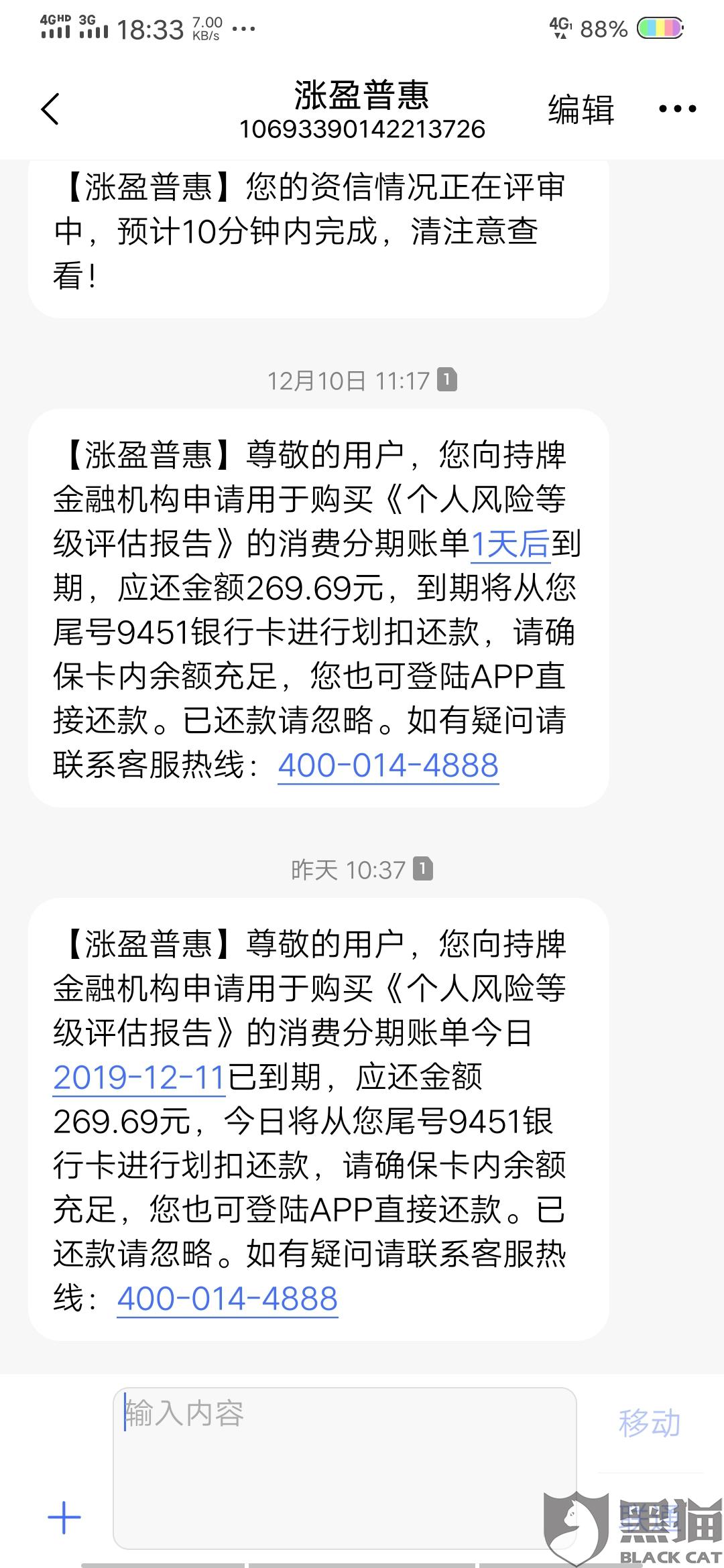Screen dimensions: 724x1568
Task: Tap the 编辑 edit button
Action: coord(581,109)
